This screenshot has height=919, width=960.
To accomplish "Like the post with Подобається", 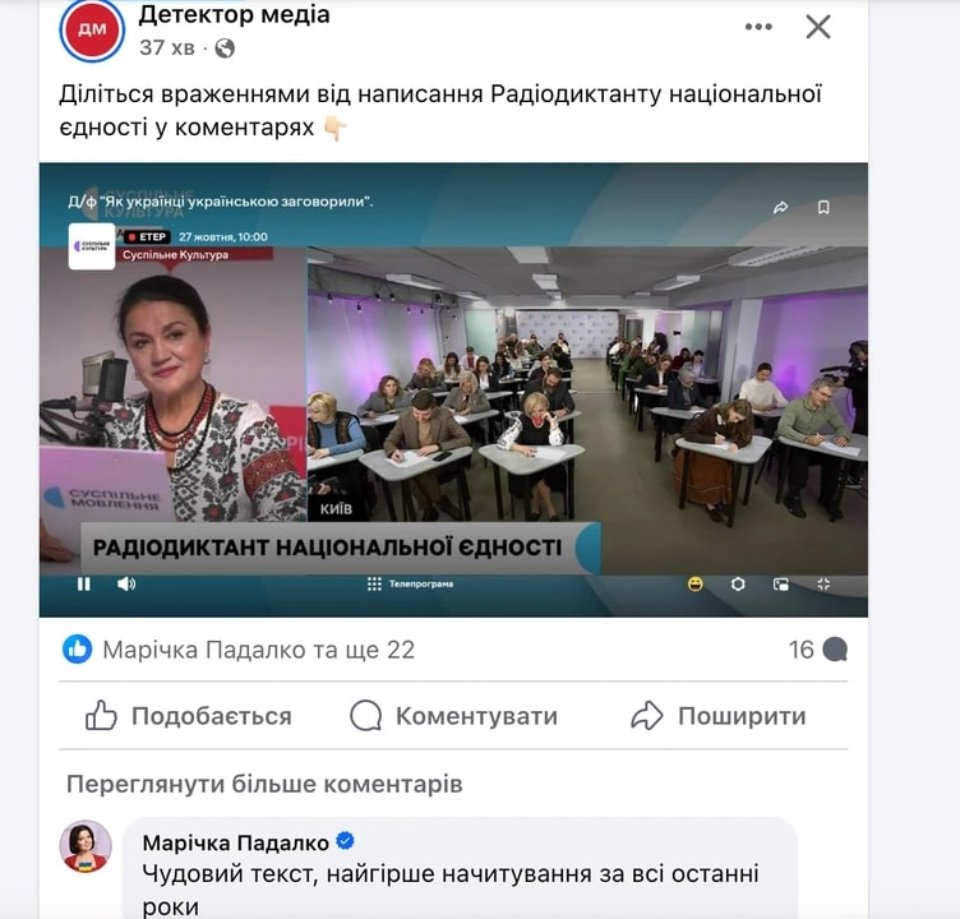I will coord(188,716).
